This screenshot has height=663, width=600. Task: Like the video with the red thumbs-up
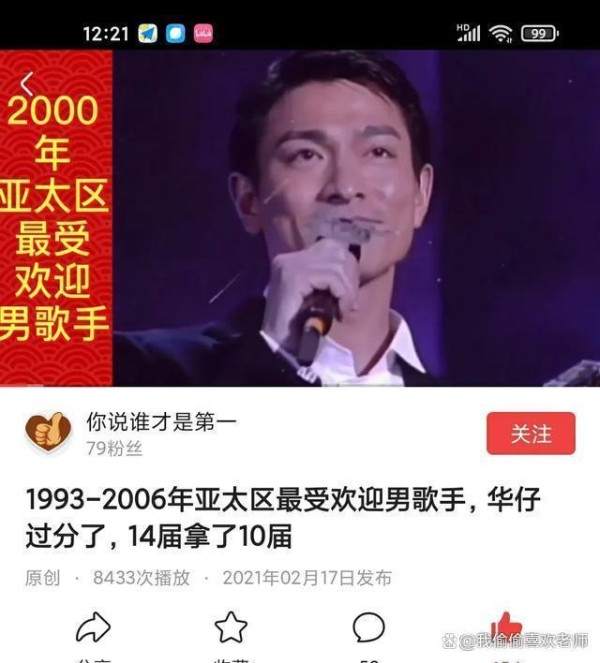[507, 627]
